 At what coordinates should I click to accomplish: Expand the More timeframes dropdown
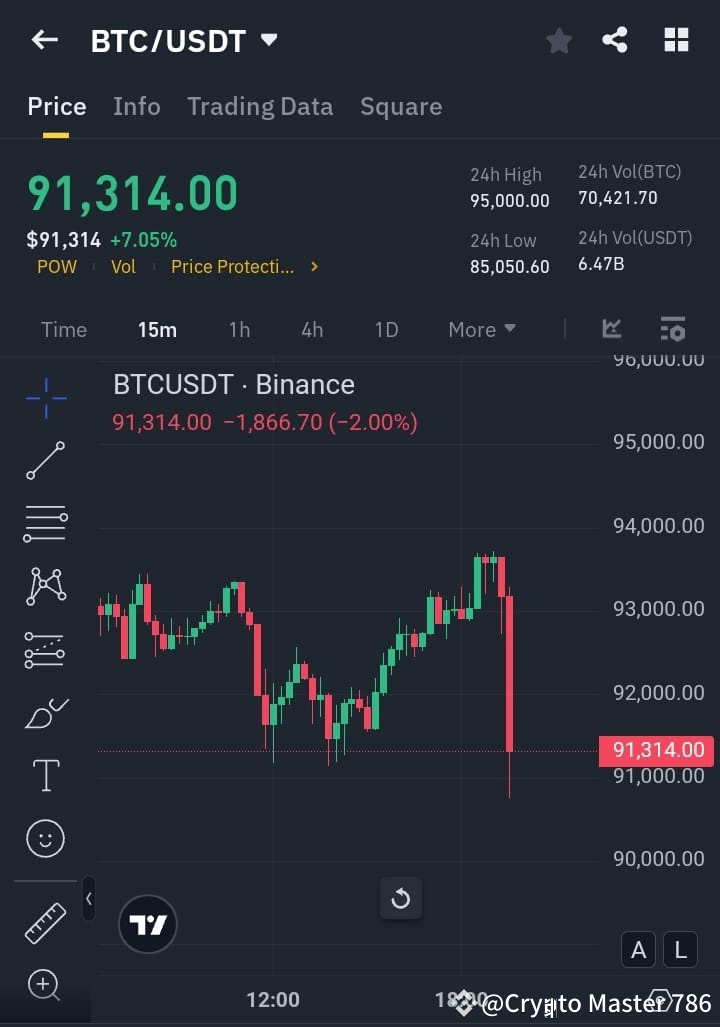(481, 329)
